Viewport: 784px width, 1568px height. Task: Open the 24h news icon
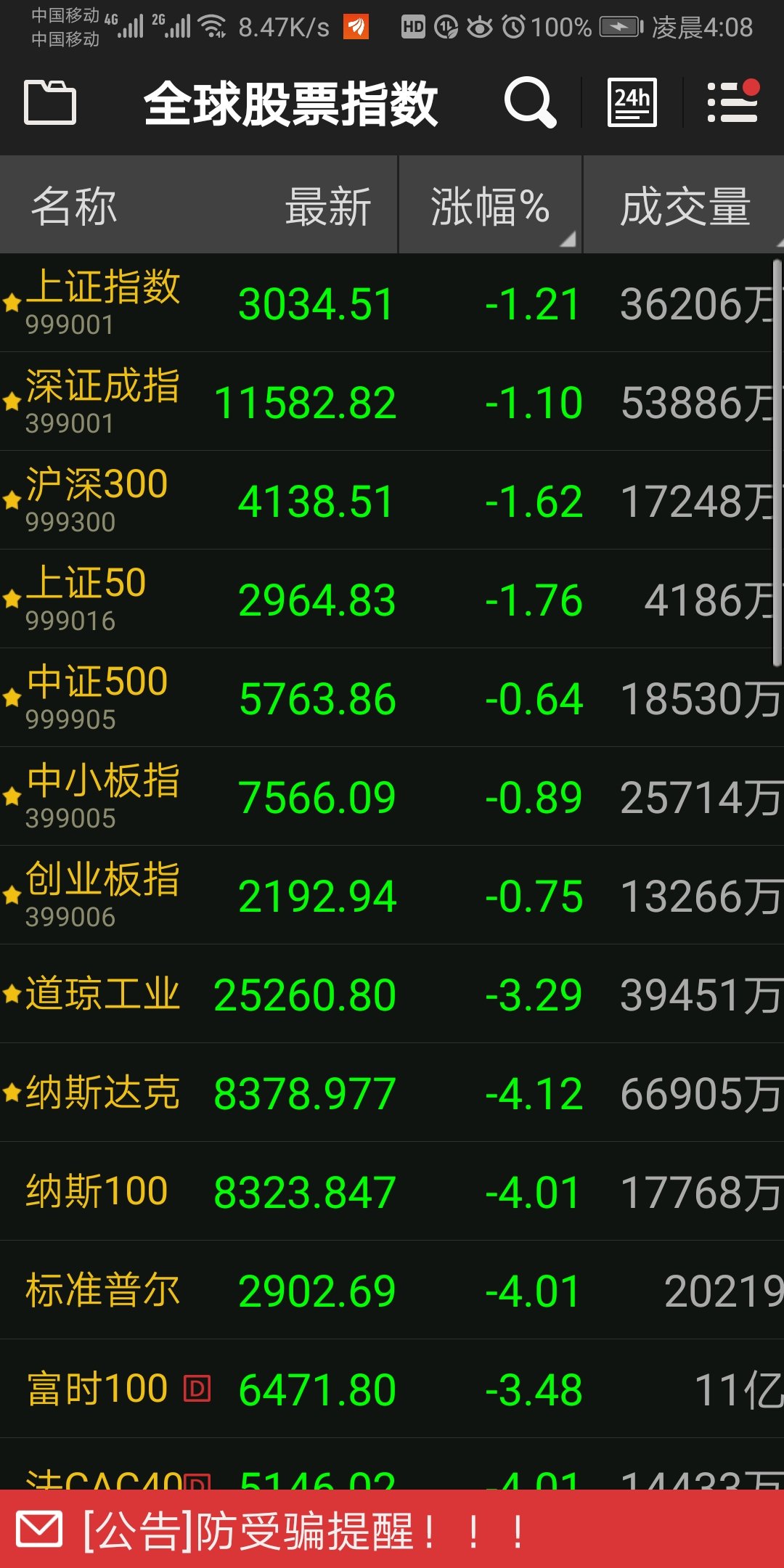pyautogui.click(x=632, y=102)
